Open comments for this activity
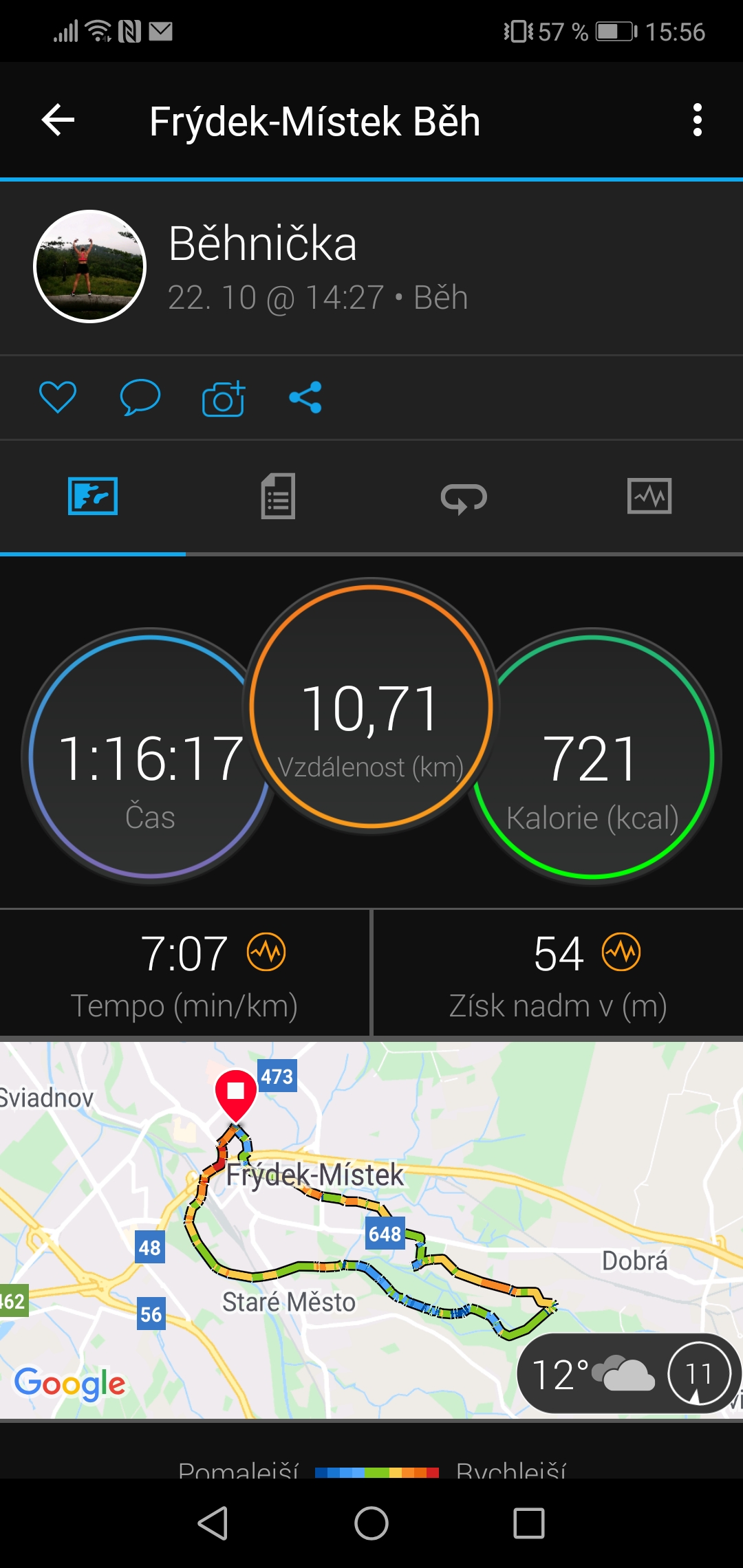Image resolution: width=743 pixels, height=1568 pixels. click(140, 397)
